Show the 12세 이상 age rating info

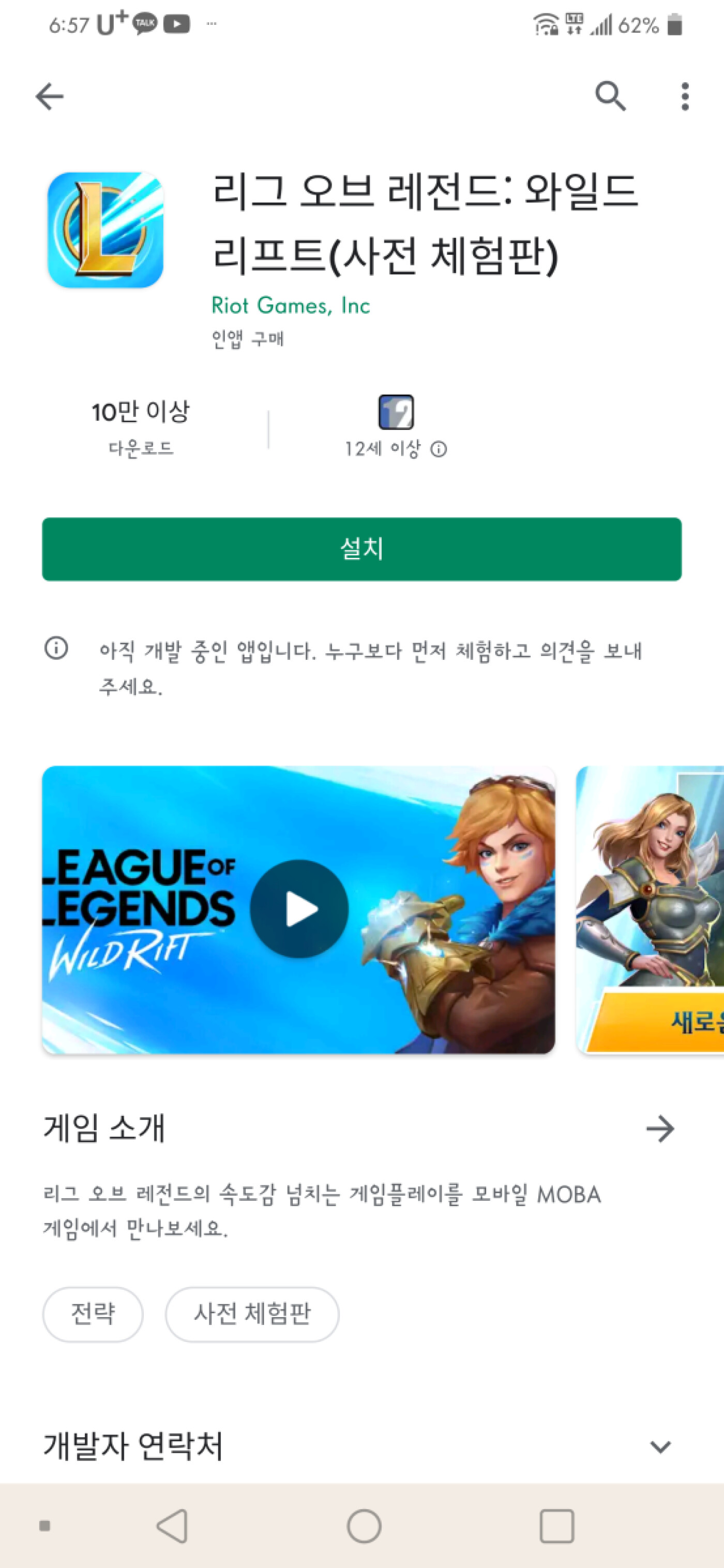click(439, 449)
